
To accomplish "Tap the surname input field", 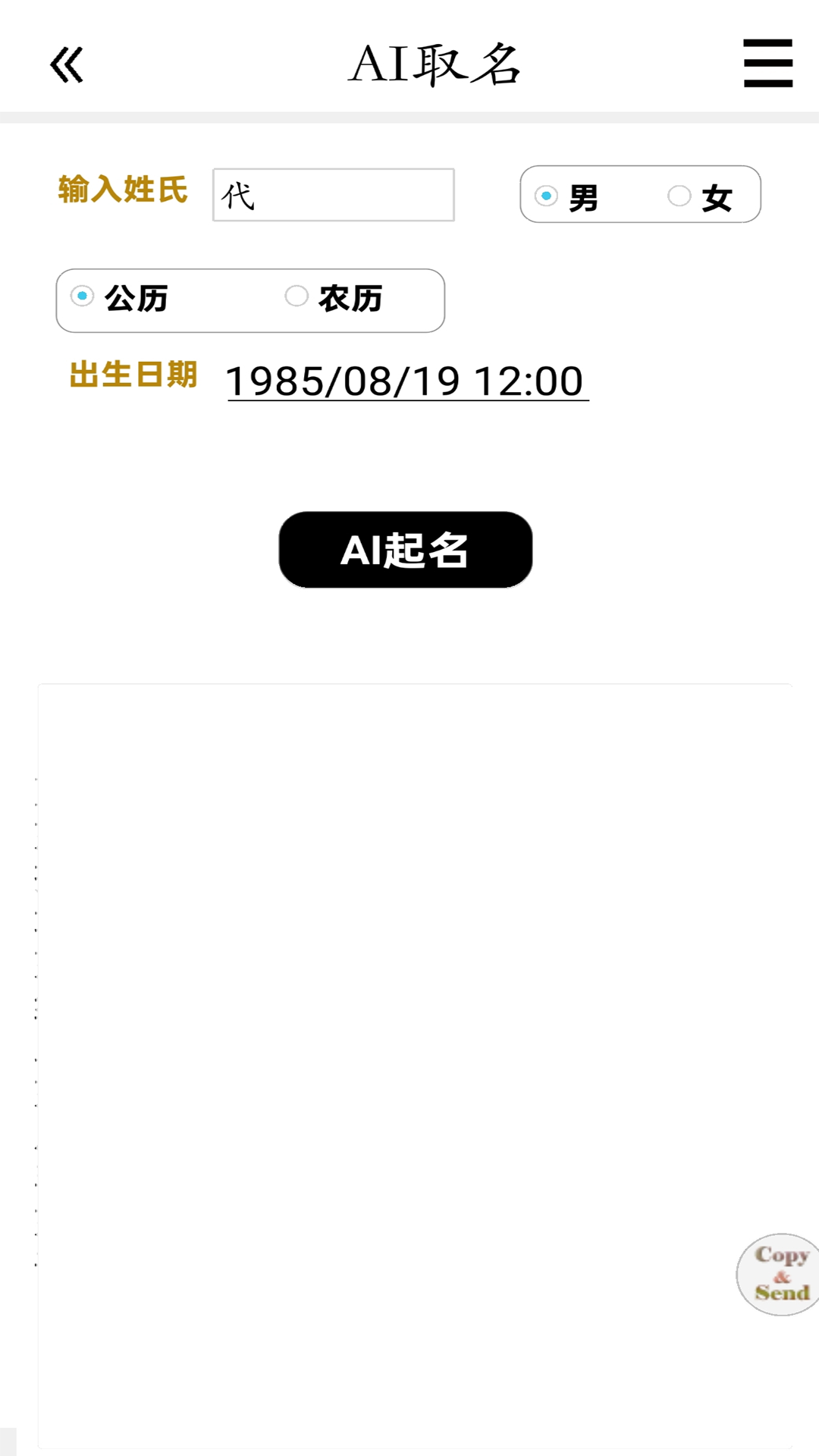I will (334, 195).
